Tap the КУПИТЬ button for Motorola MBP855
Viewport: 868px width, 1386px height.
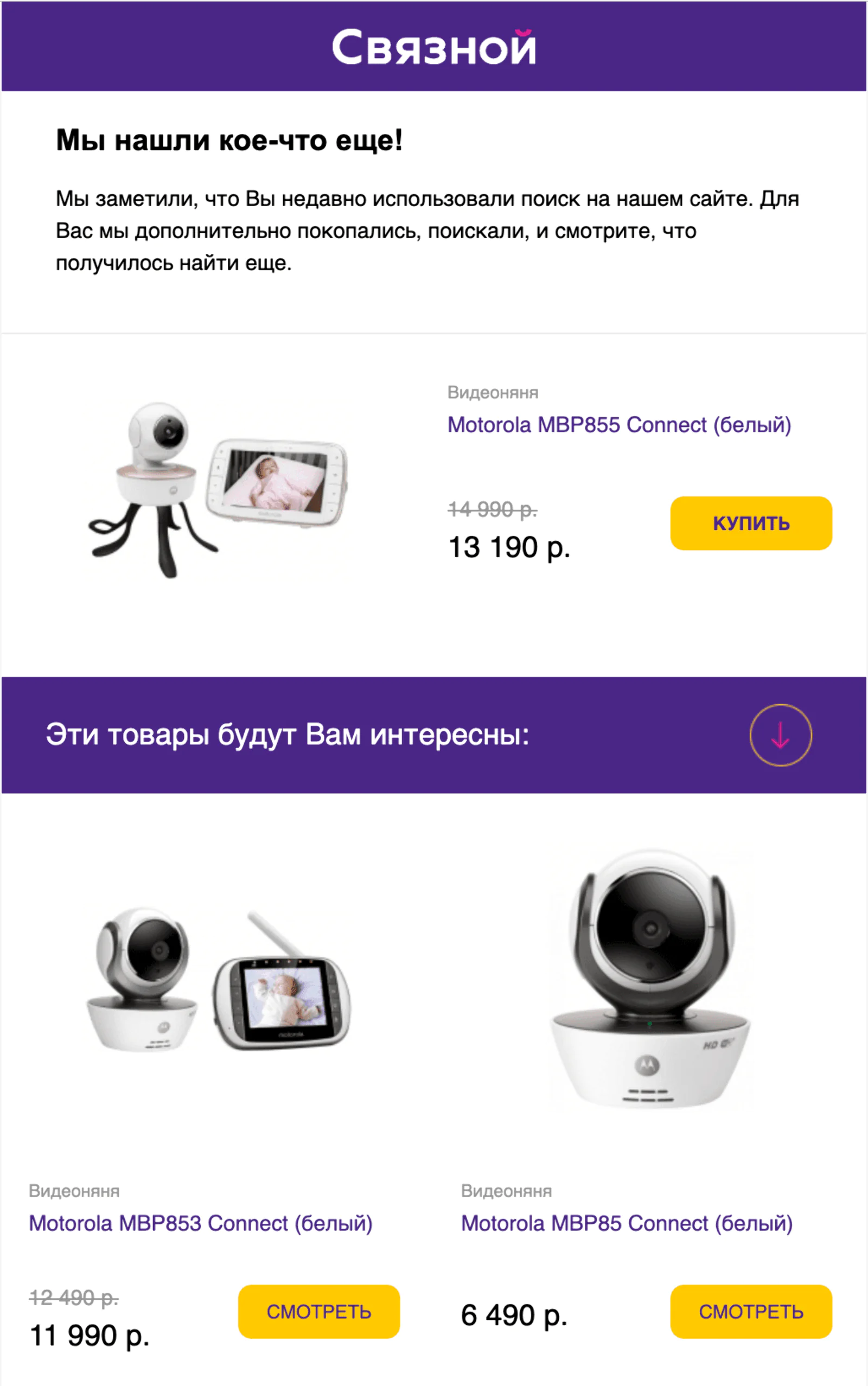750,523
